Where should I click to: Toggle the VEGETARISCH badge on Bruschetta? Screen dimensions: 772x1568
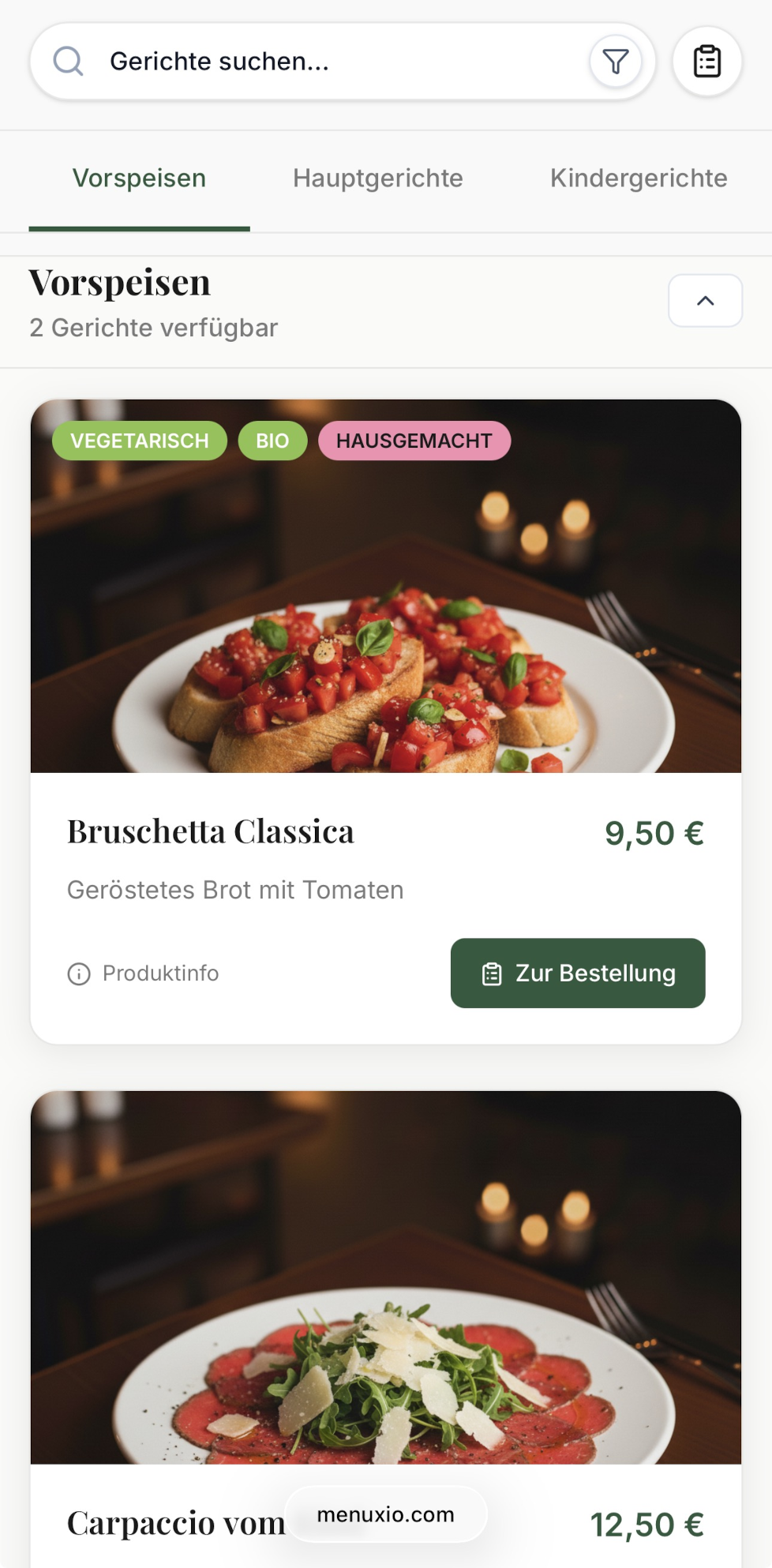139,441
